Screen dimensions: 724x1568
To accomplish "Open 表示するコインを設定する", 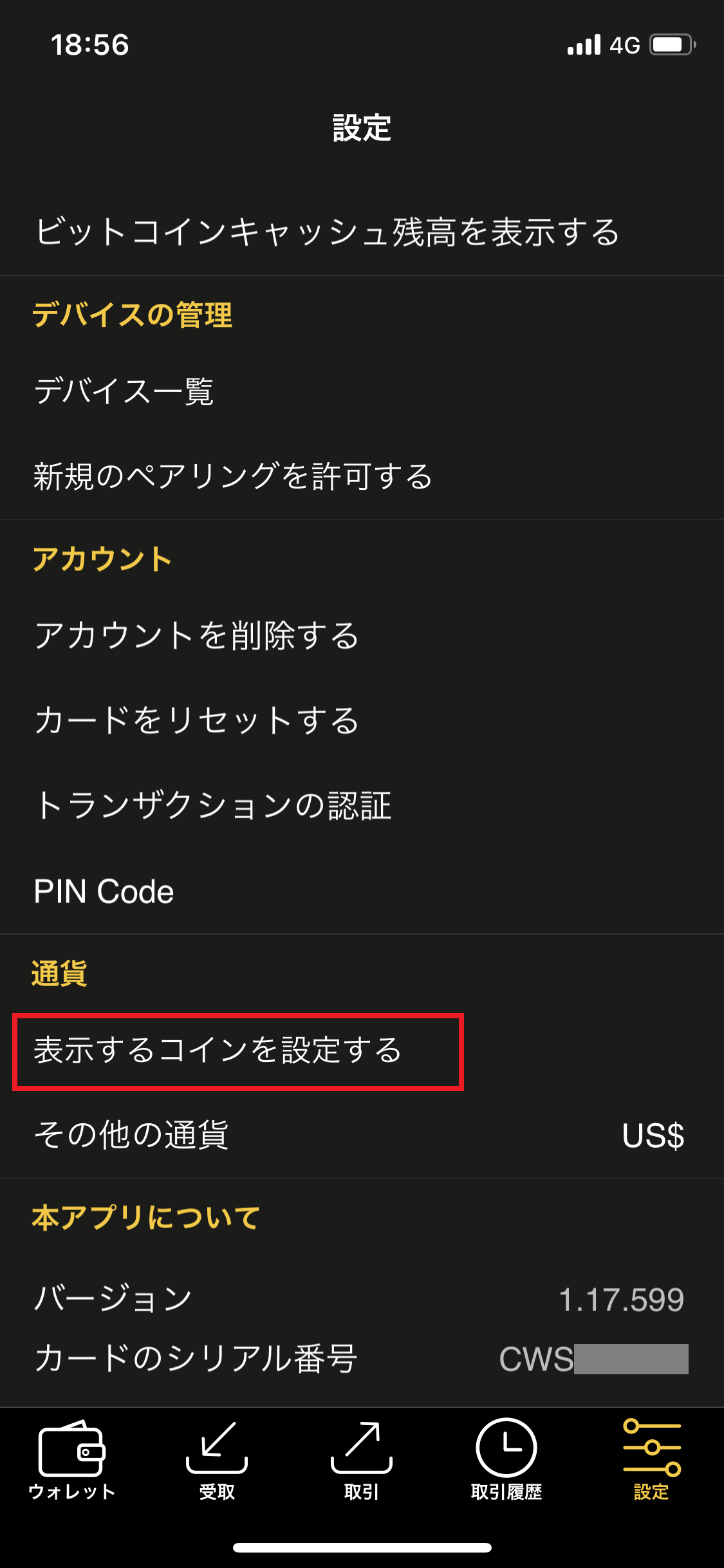I will pyautogui.click(x=362, y=1050).
